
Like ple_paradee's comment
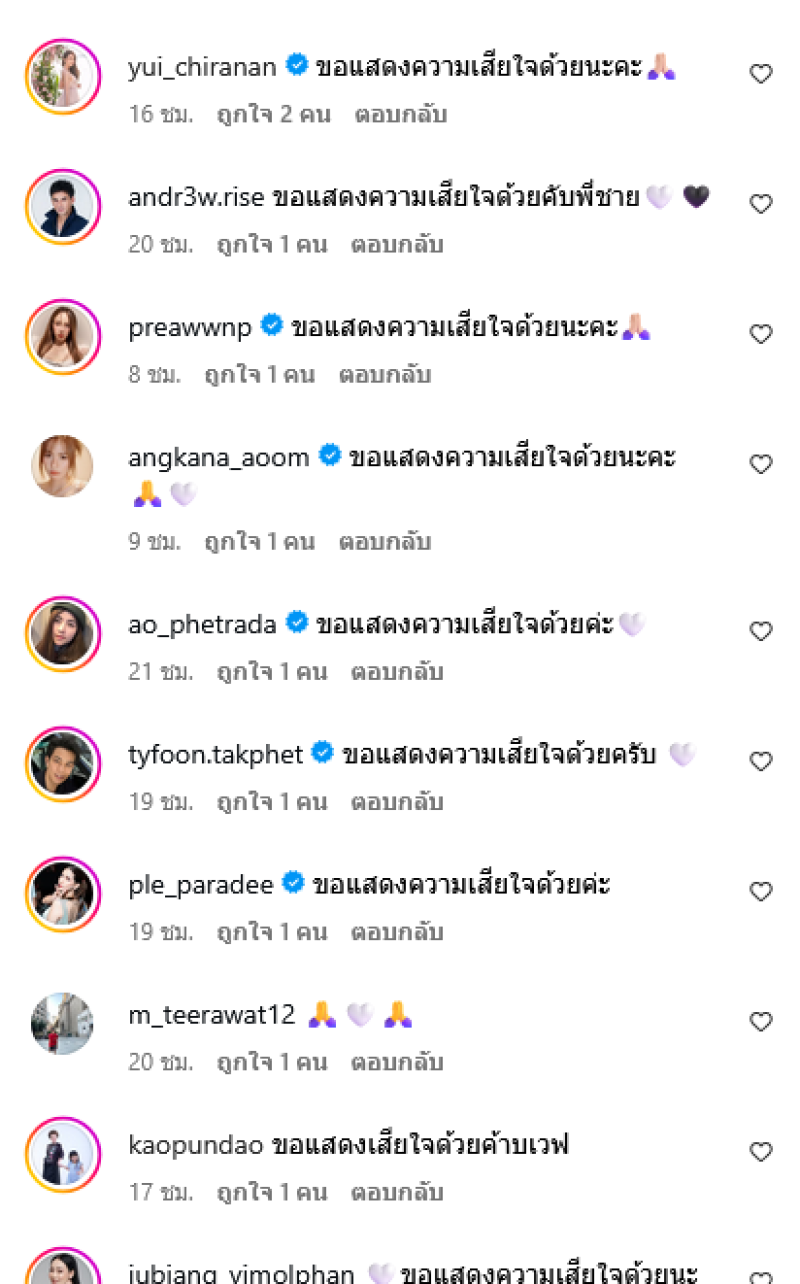click(761, 891)
